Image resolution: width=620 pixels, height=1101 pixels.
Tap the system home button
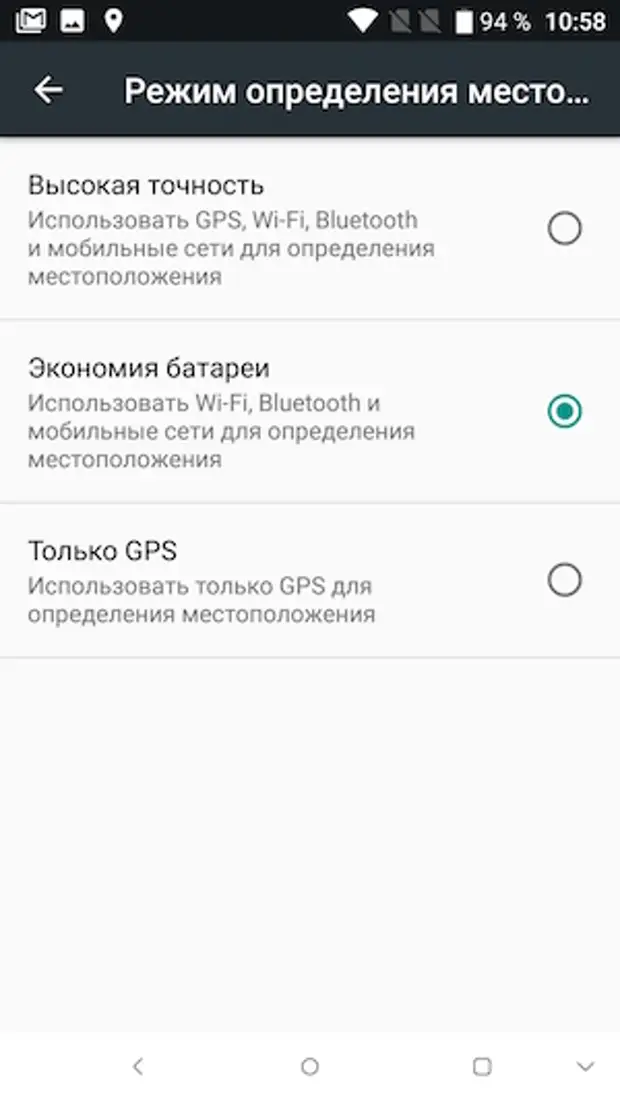310,1066
